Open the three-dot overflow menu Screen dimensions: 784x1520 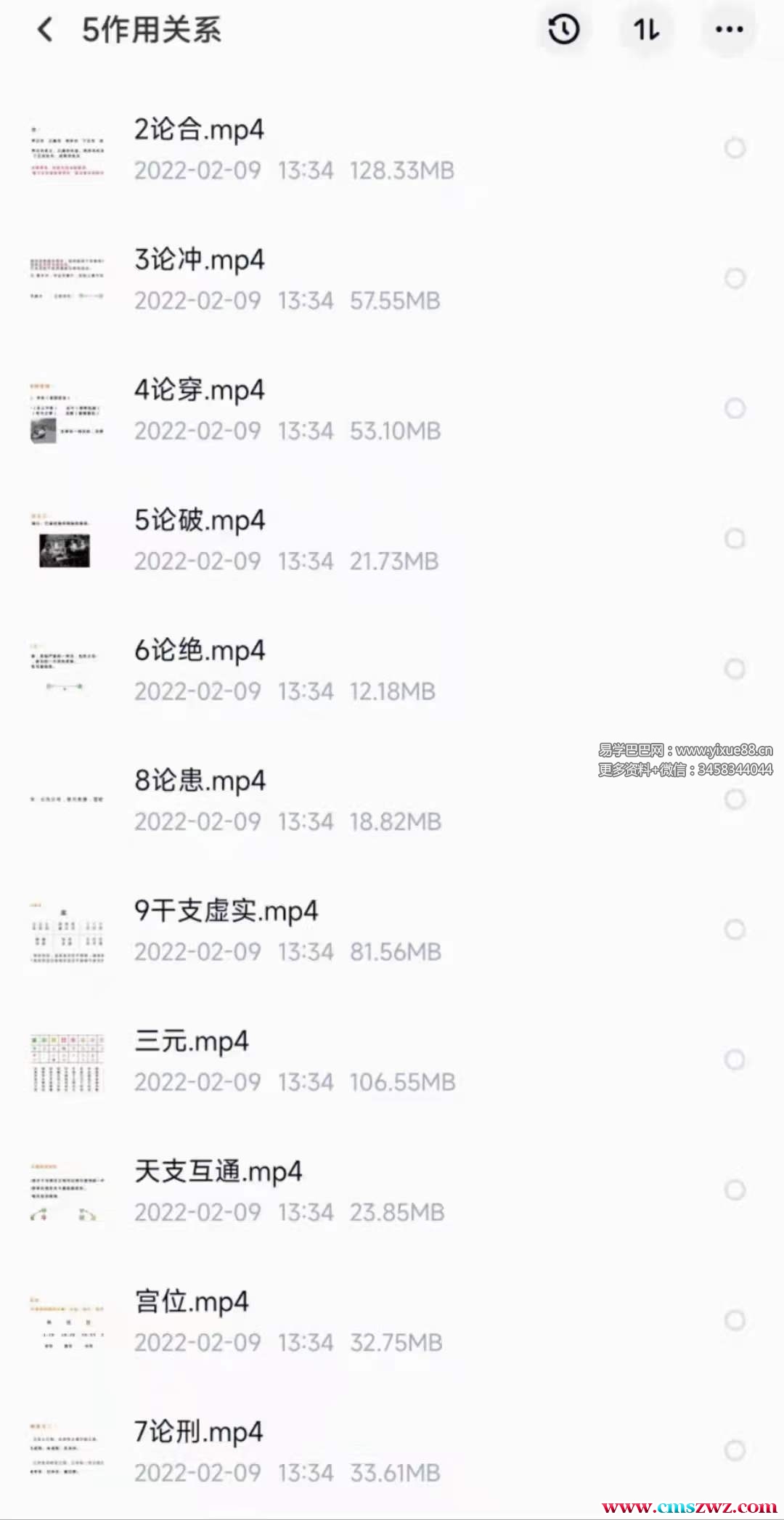click(x=729, y=30)
